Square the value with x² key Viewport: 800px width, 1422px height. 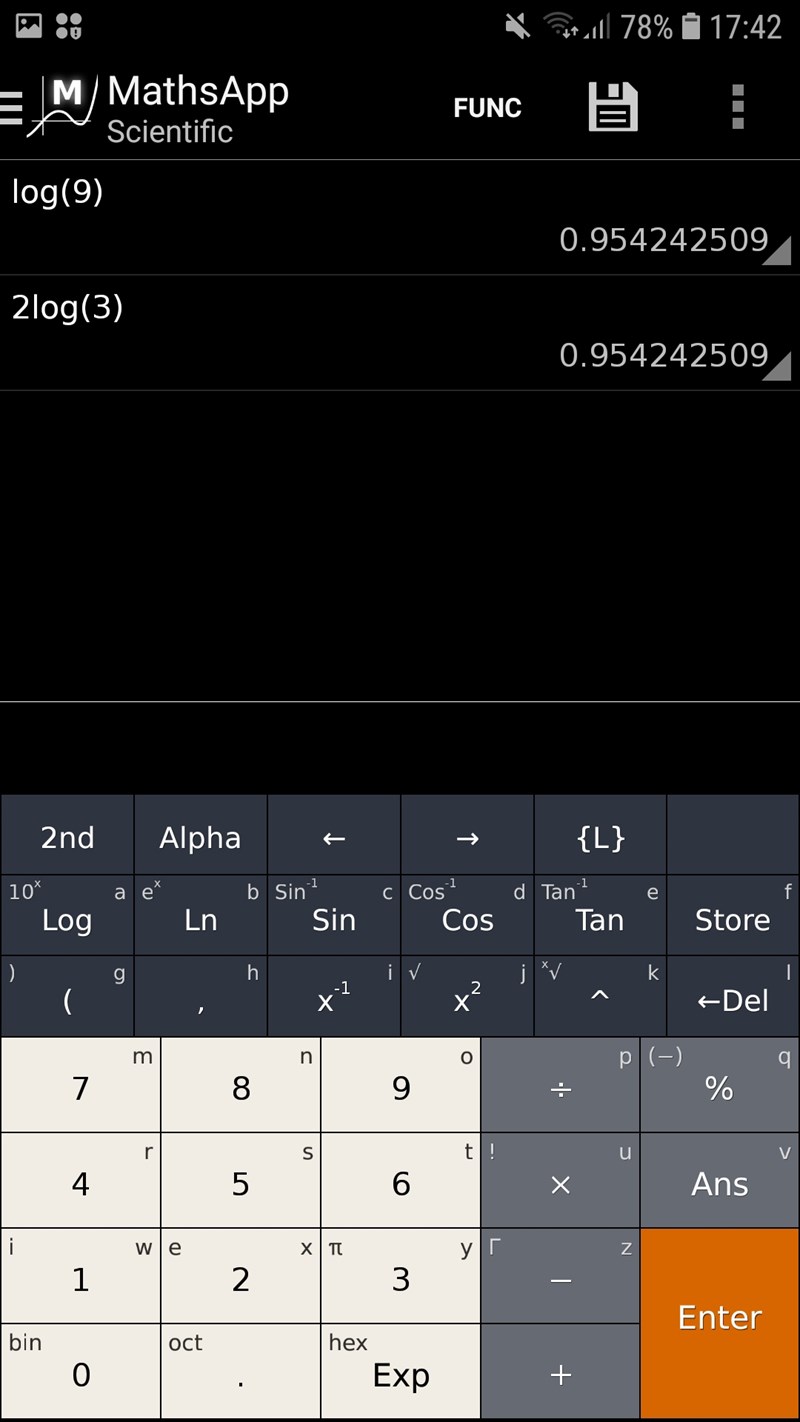pos(467,998)
